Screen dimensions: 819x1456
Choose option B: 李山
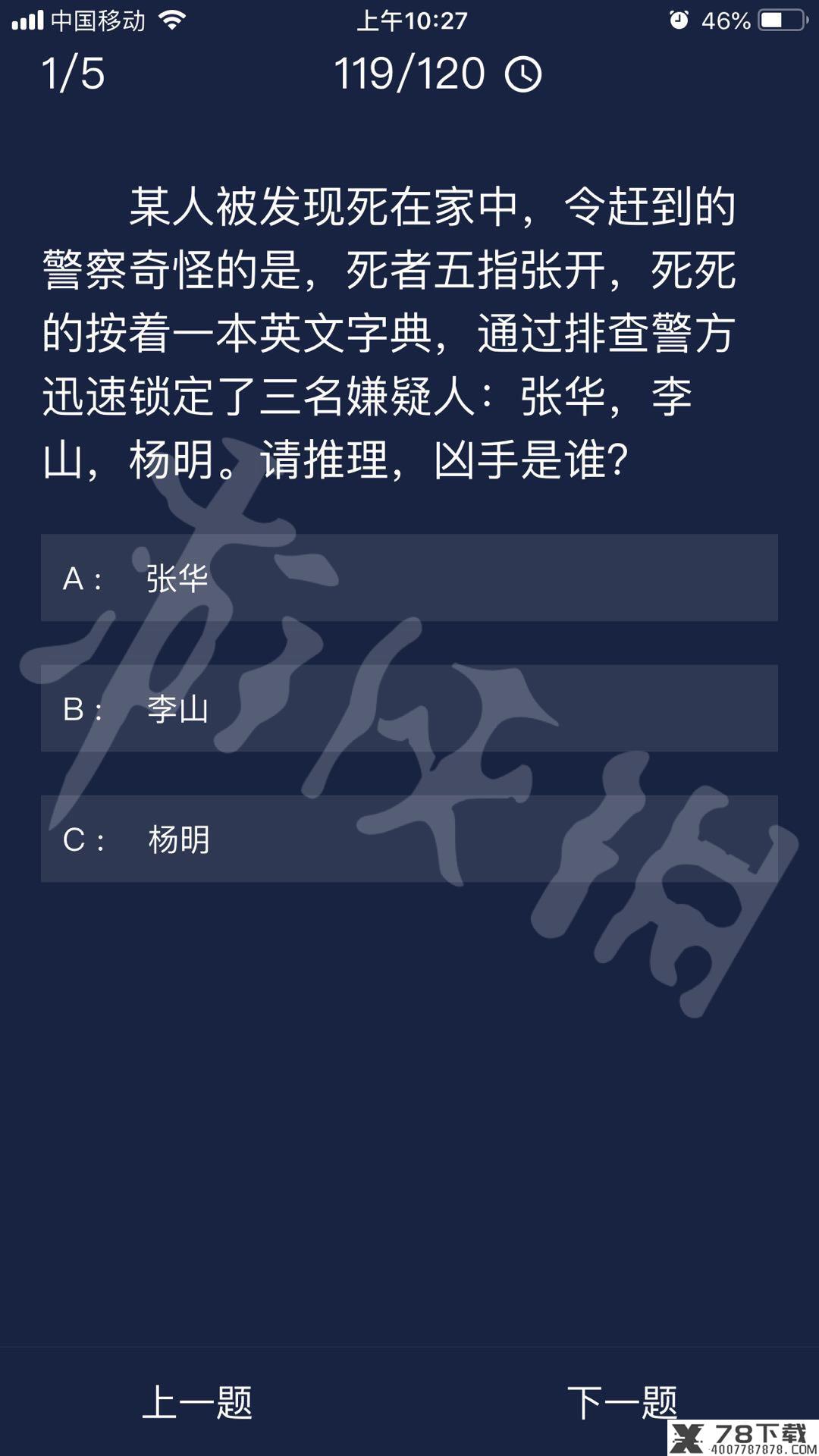point(409,708)
